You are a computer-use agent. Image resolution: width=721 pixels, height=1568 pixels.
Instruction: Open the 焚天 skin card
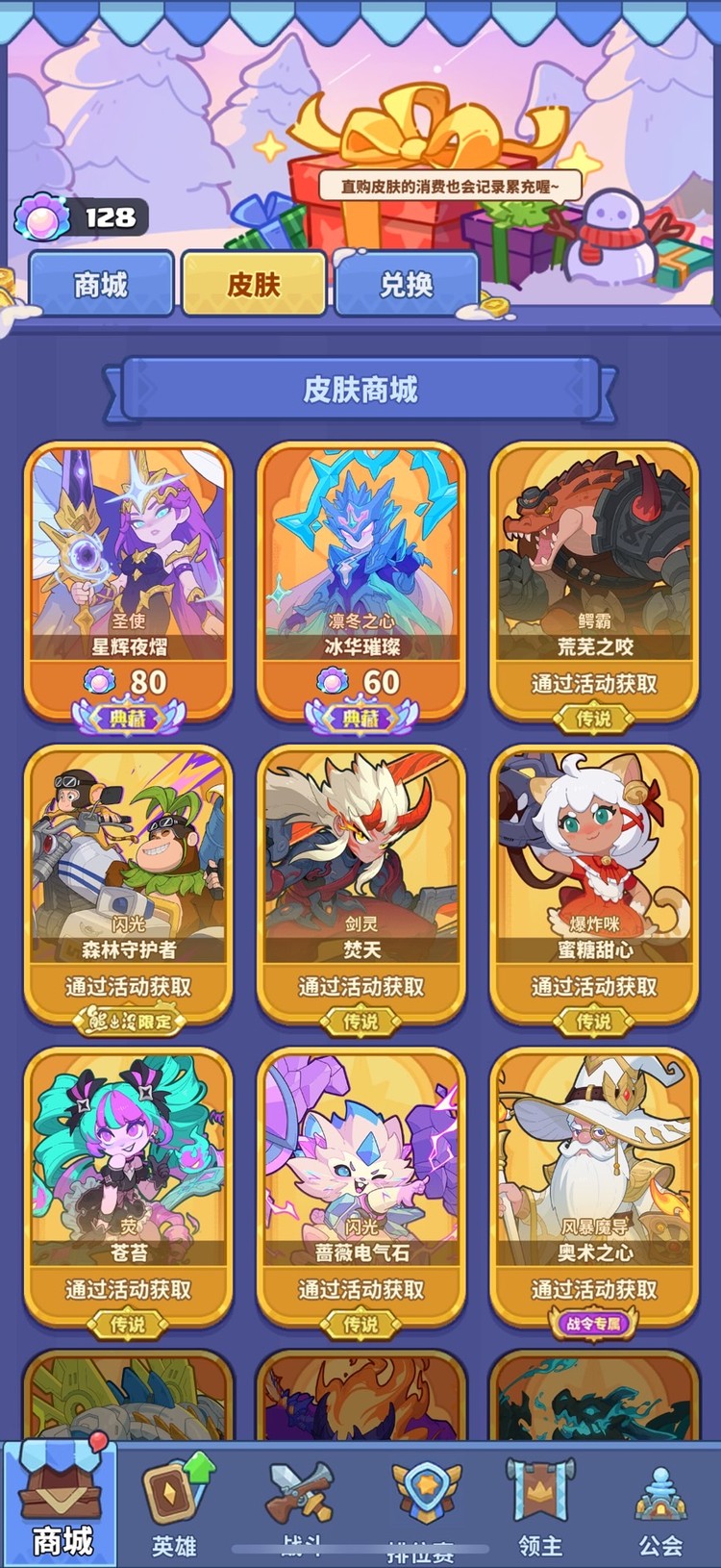click(361, 880)
